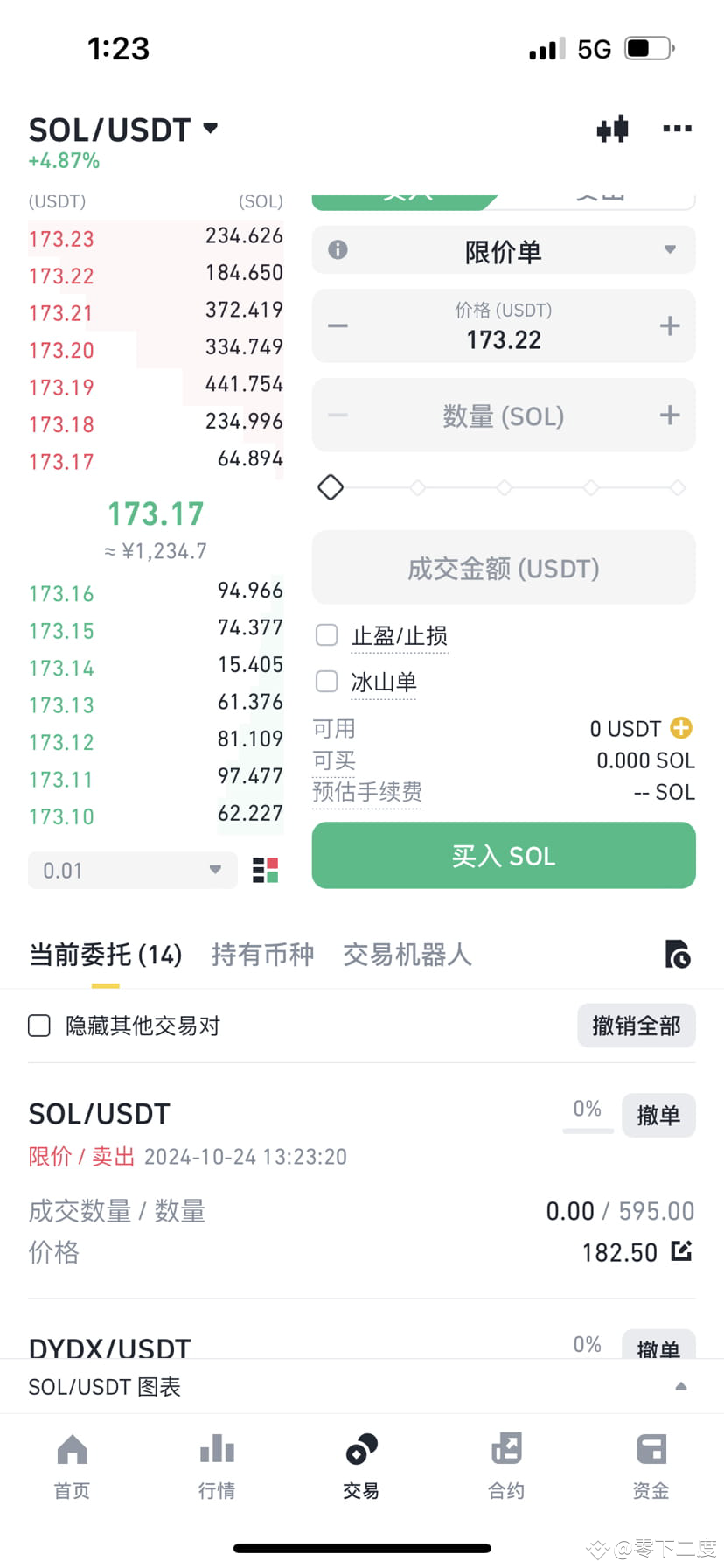Enable the 止盈/止损 checkbox
Screen dimensions: 724x1568
pos(326,634)
